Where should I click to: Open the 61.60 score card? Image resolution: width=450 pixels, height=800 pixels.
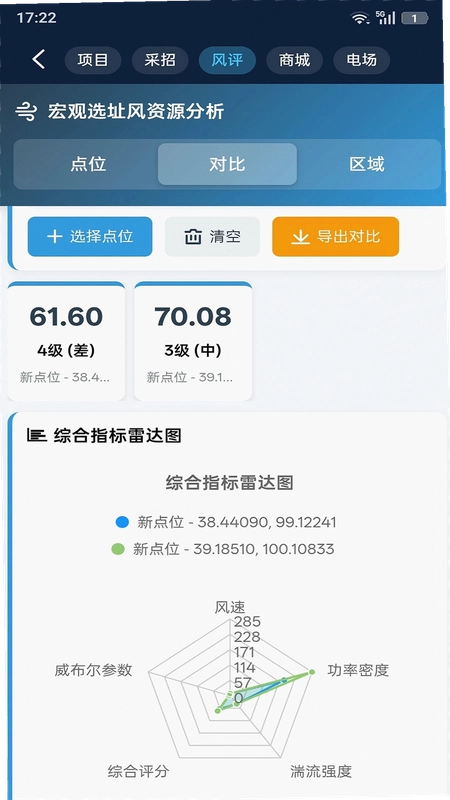point(66,341)
